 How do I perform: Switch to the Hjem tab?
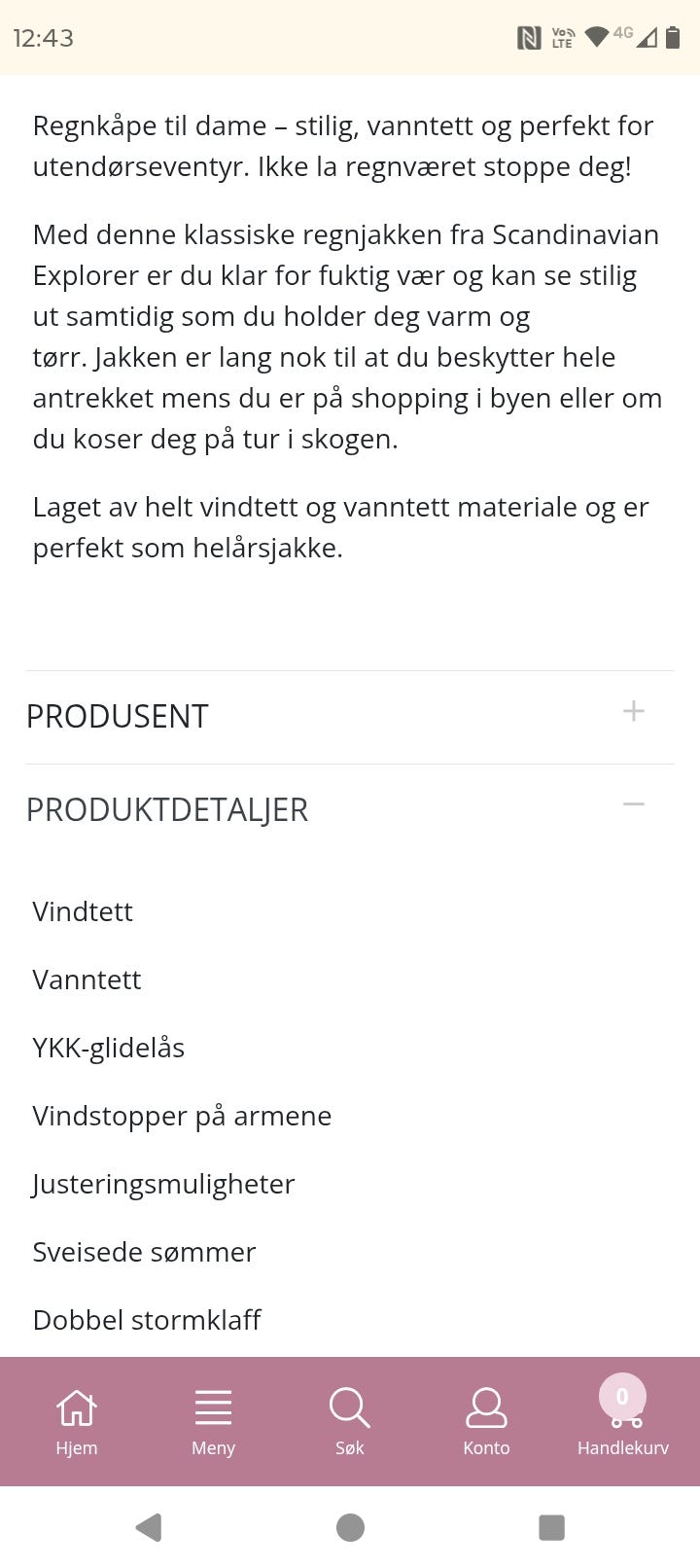coord(77,1420)
